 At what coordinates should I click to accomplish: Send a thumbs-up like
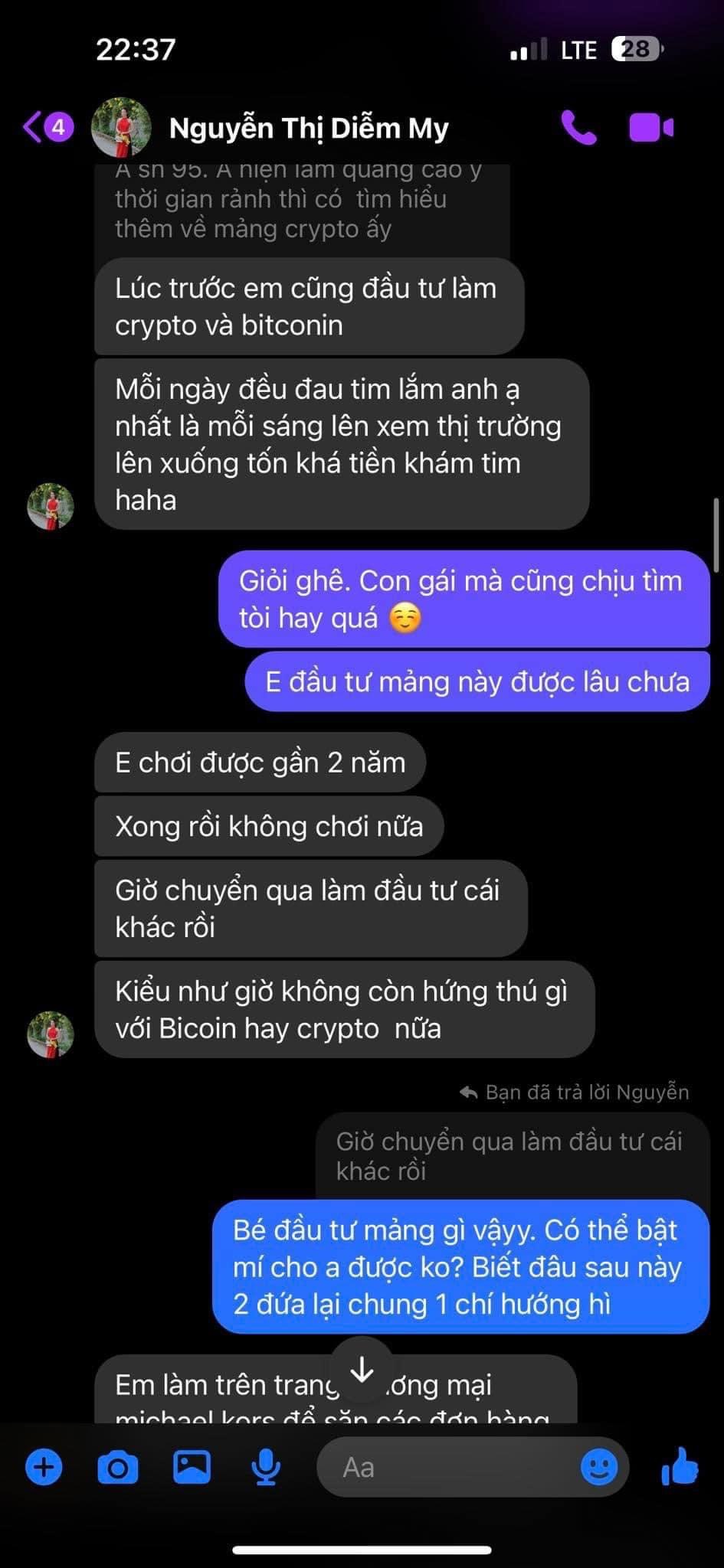pyautogui.click(x=679, y=1468)
